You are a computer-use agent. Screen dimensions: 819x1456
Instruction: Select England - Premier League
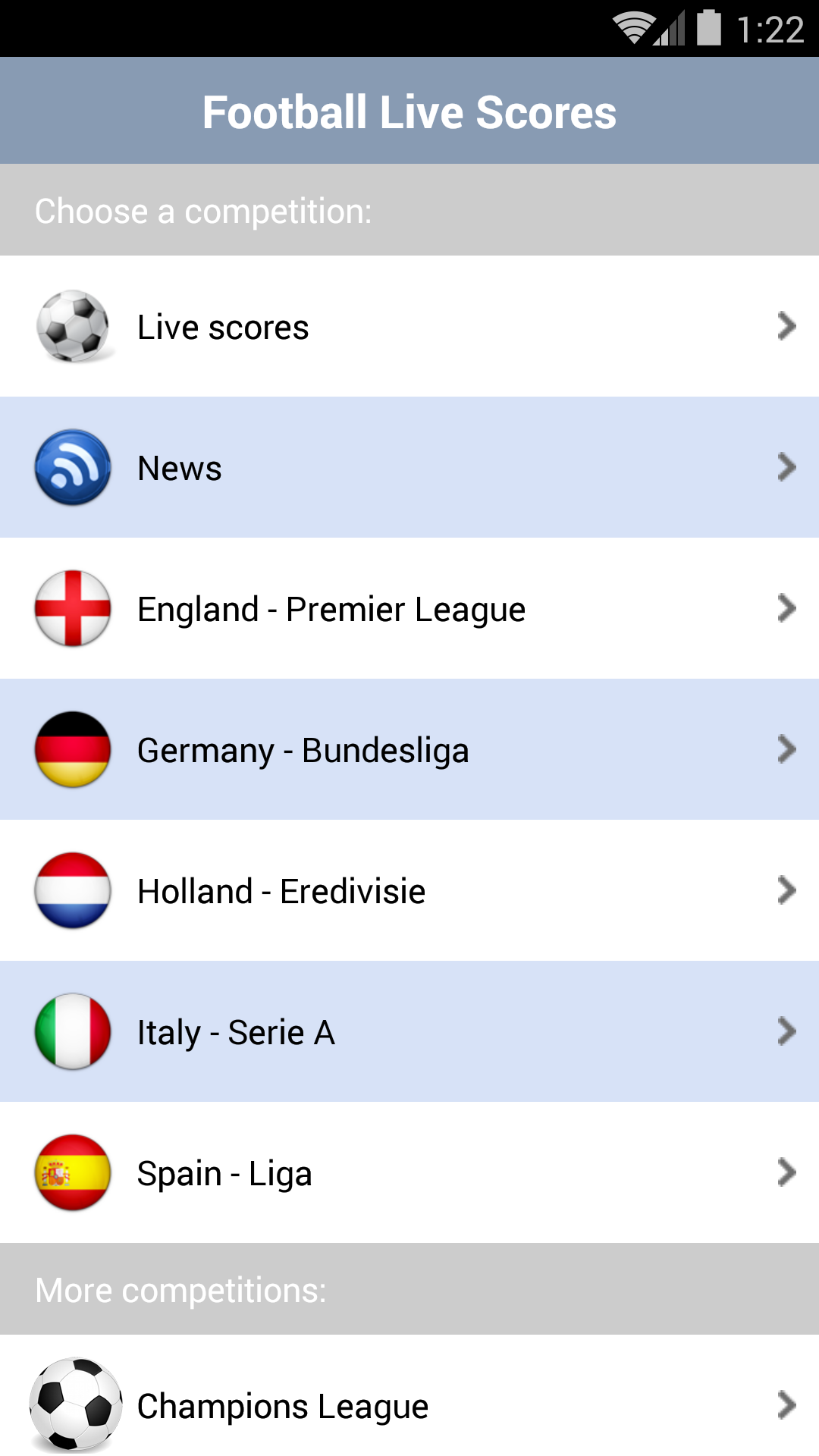[409, 609]
